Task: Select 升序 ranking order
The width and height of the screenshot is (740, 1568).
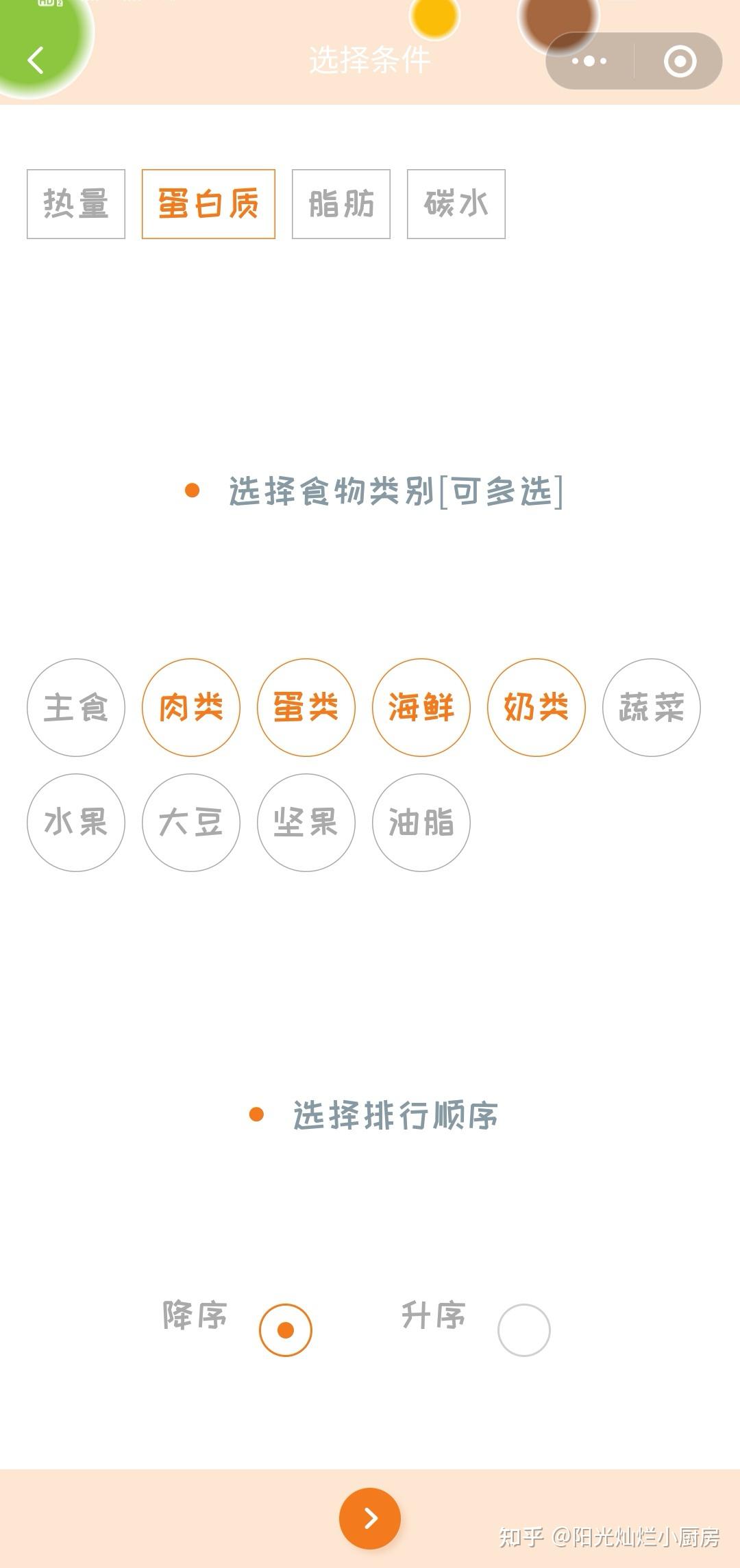Action: (524, 1330)
